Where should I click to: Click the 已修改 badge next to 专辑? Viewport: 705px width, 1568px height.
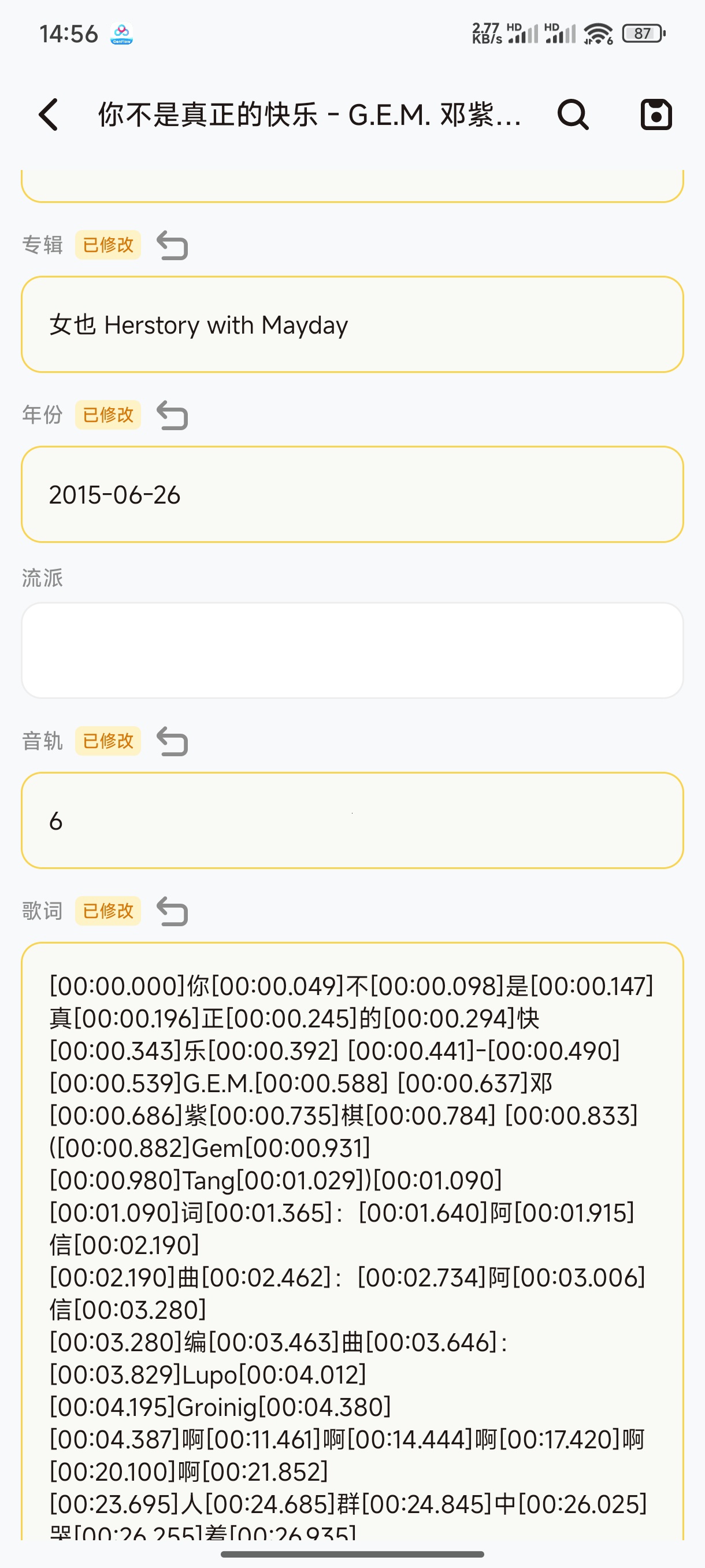(x=107, y=245)
